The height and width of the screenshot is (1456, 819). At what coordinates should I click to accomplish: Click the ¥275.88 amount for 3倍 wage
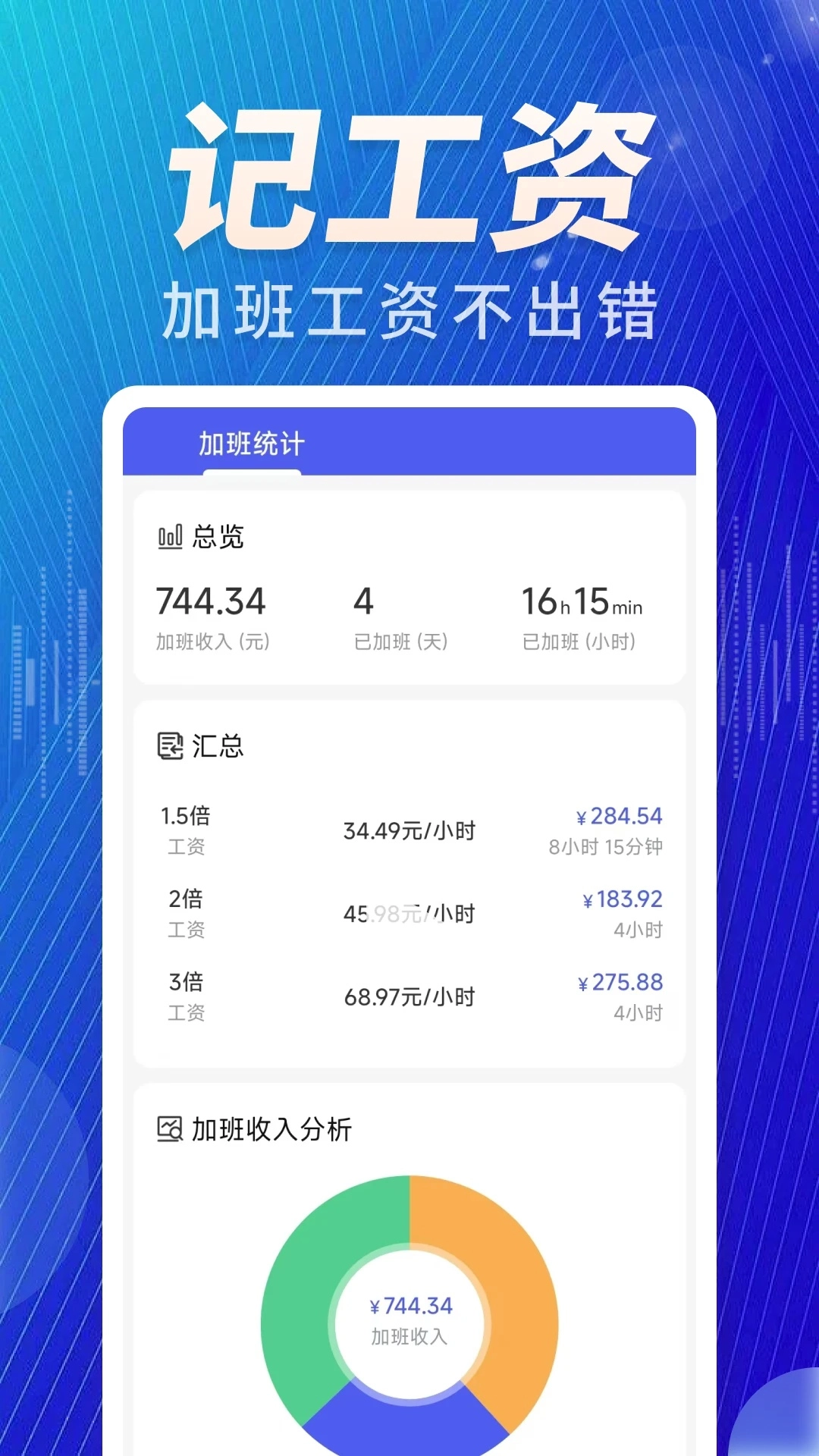(x=619, y=983)
